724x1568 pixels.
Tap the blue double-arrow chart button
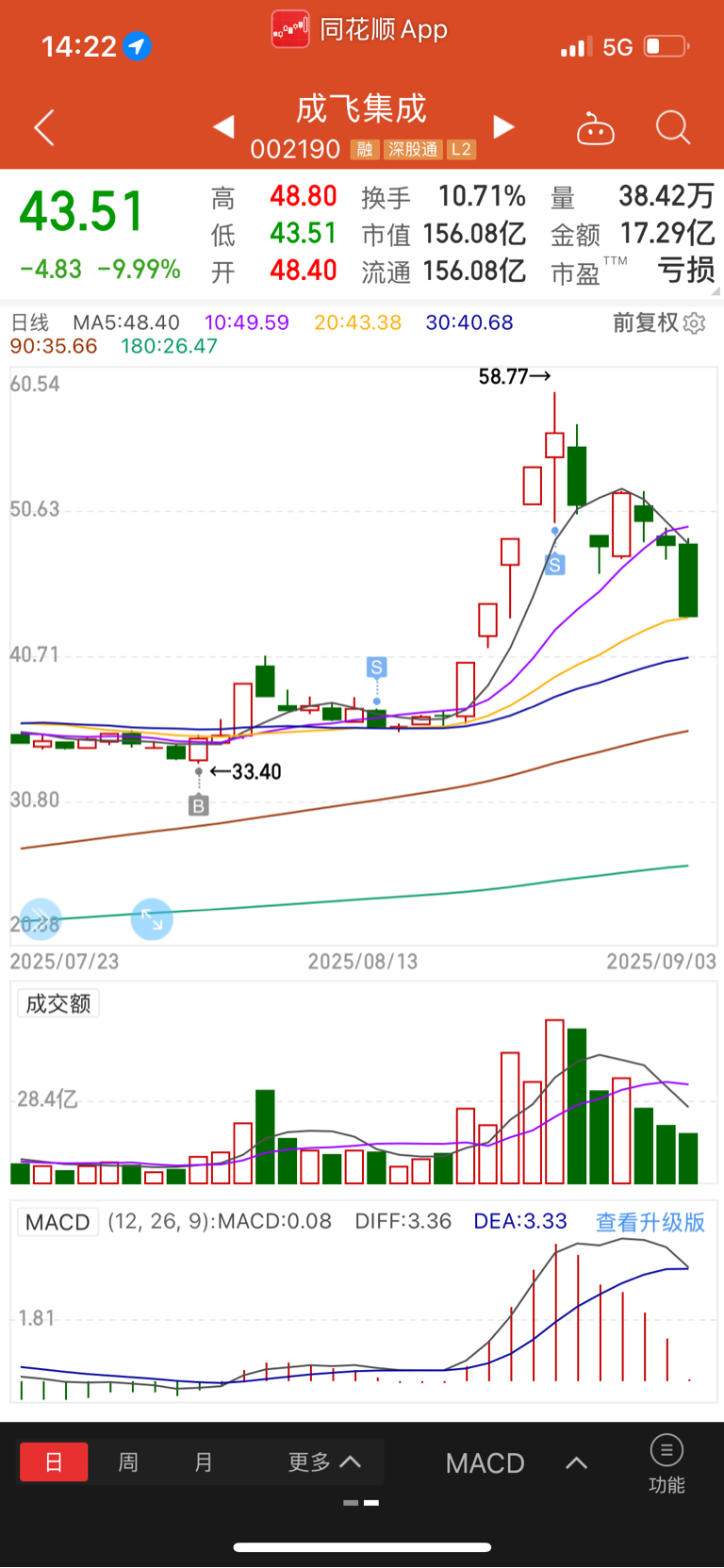(40, 918)
